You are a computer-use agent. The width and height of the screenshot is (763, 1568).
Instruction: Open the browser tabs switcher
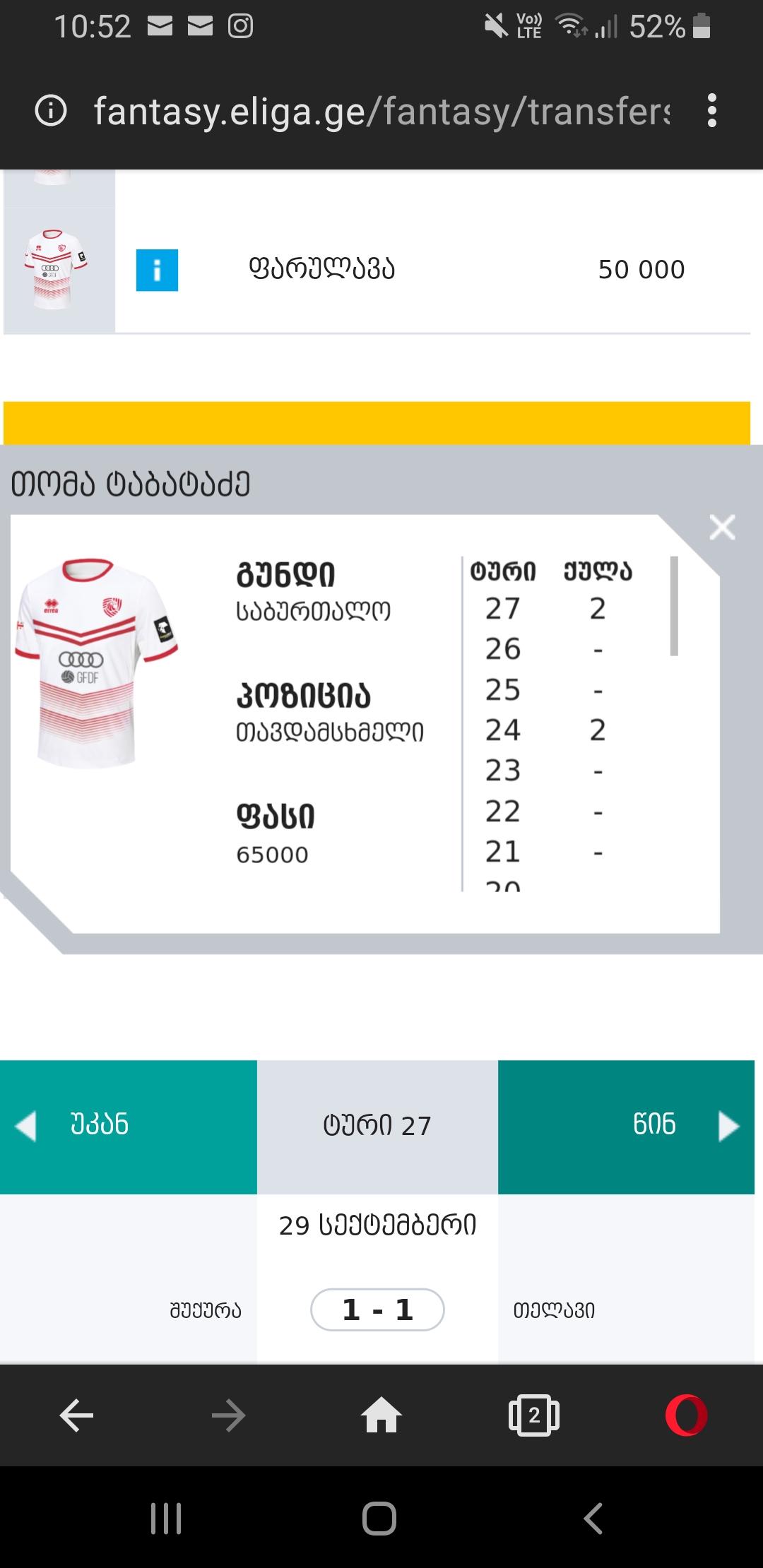click(x=534, y=1415)
